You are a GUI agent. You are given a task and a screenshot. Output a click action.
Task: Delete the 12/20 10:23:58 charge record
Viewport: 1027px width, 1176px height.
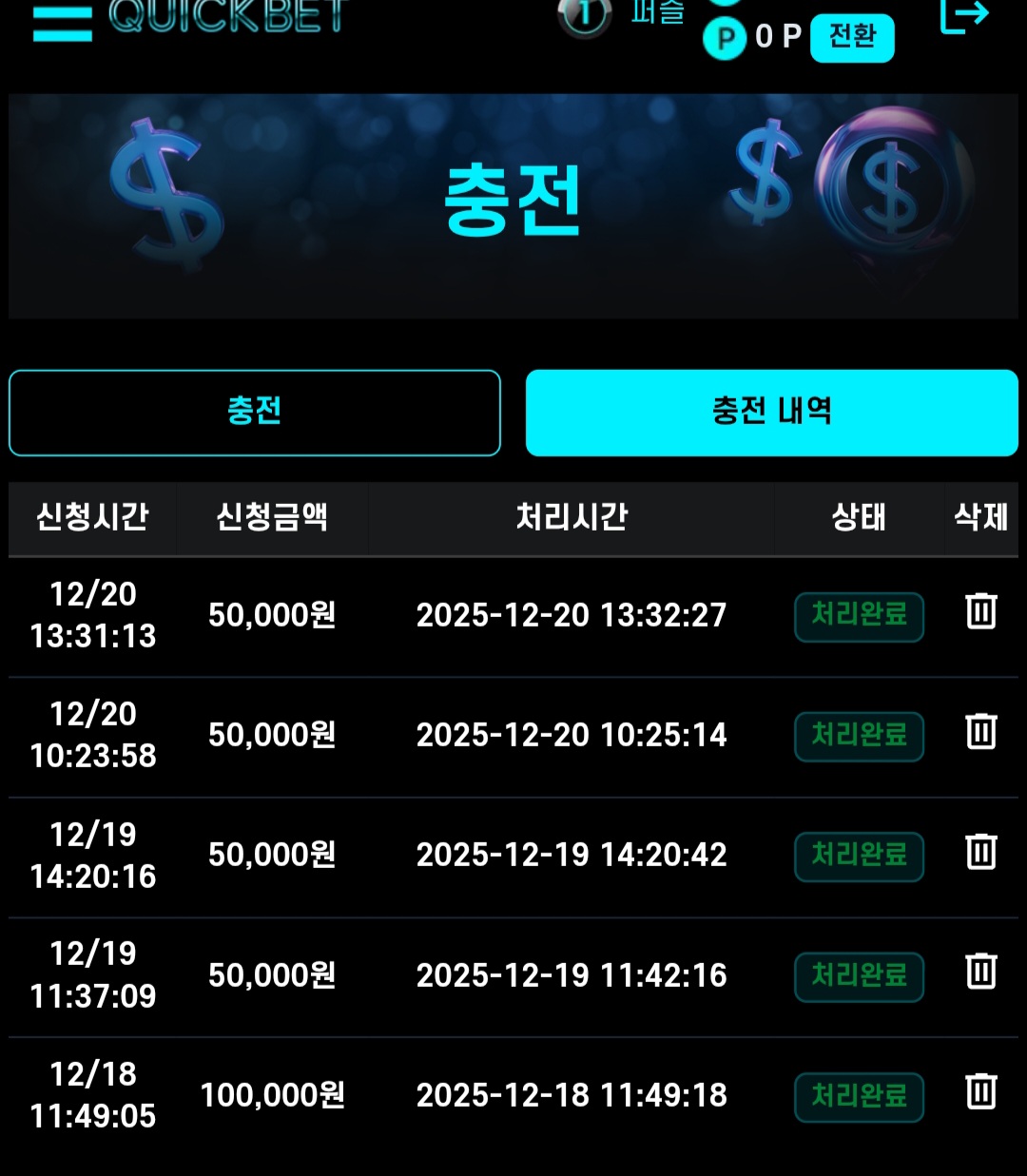tap(980, 731)
